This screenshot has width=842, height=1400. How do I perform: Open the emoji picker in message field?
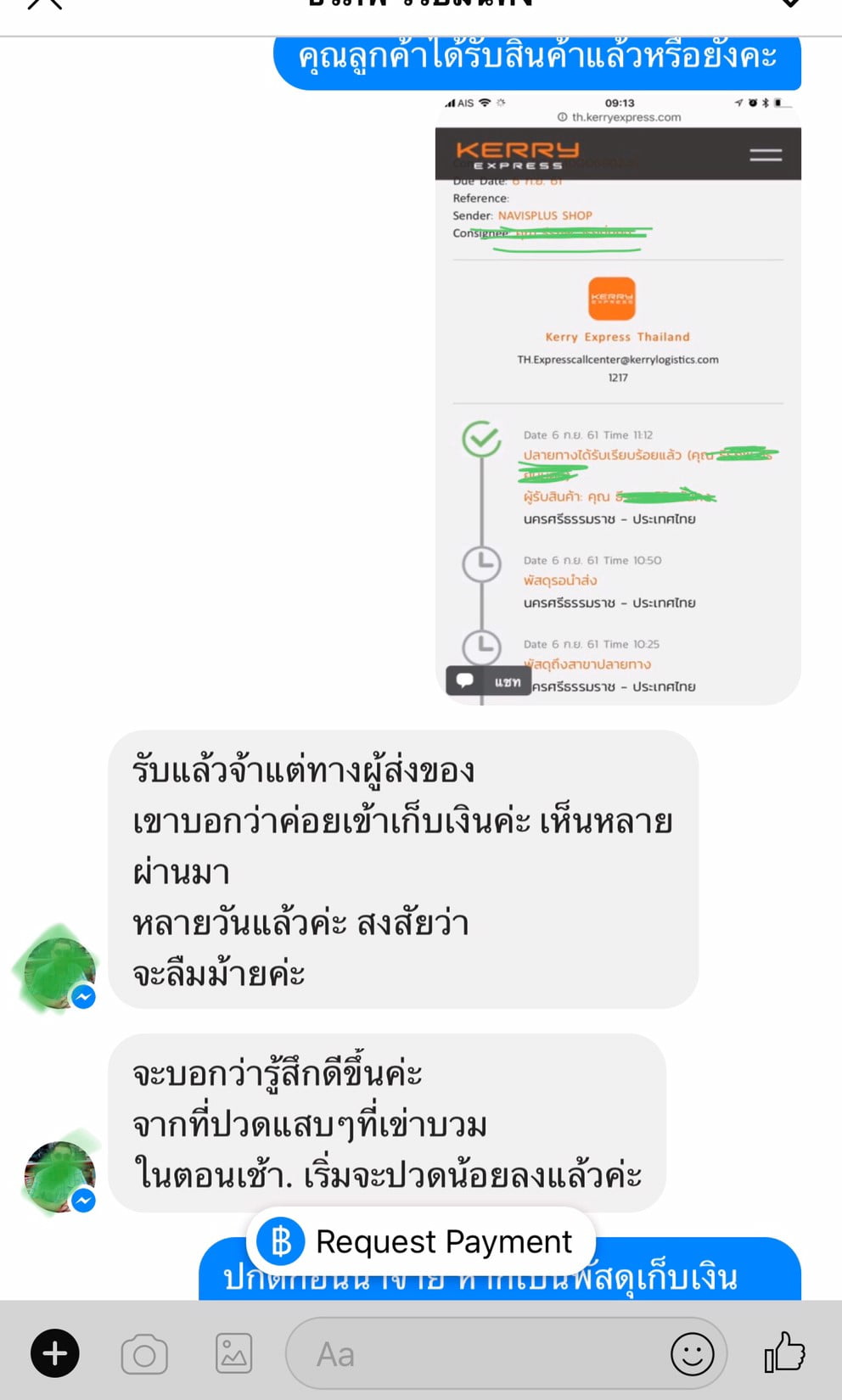coord(693,1353)
